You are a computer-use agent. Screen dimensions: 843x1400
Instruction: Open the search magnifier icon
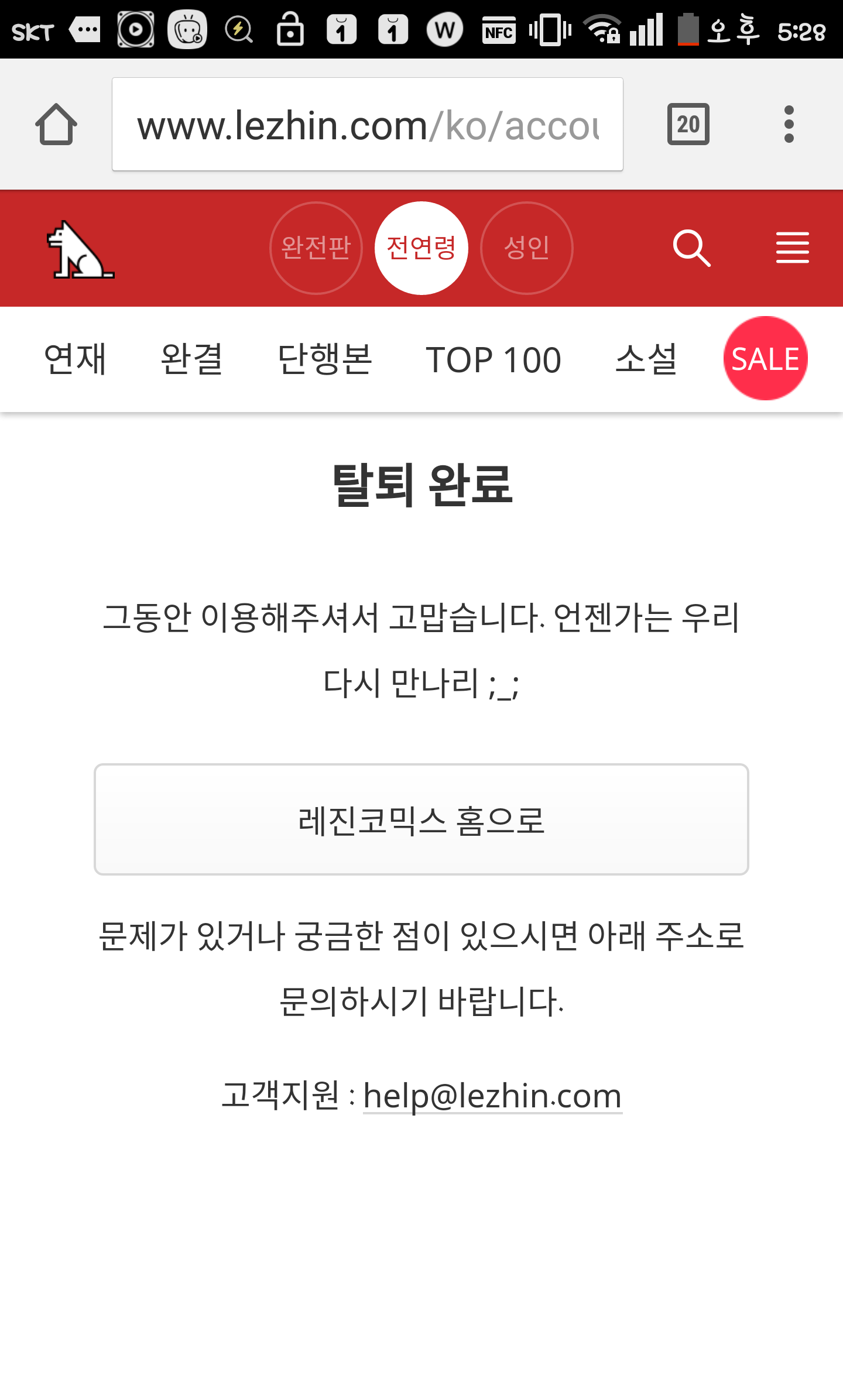(x=691, y=248)
